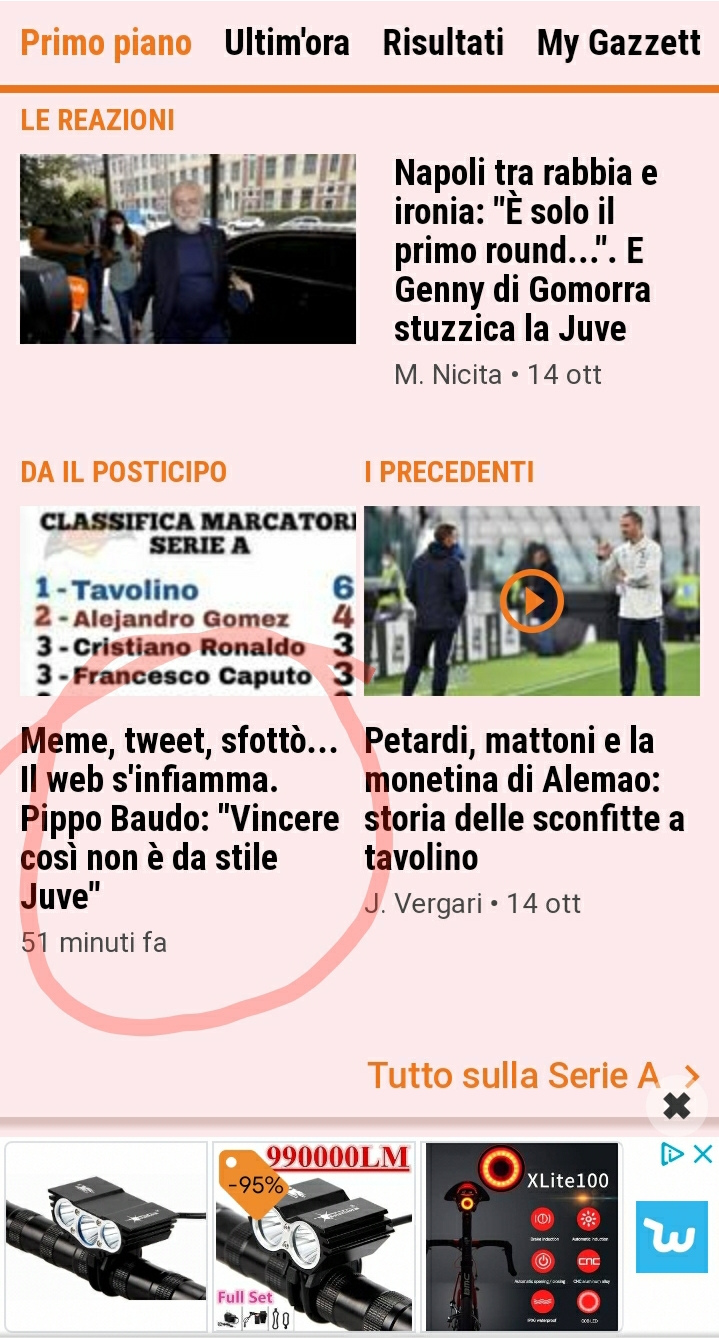Image resolution: width=719 pixels, height=1338 pixels.
Task: Dismiss the ad banner with the X button
Action: 677,1105
